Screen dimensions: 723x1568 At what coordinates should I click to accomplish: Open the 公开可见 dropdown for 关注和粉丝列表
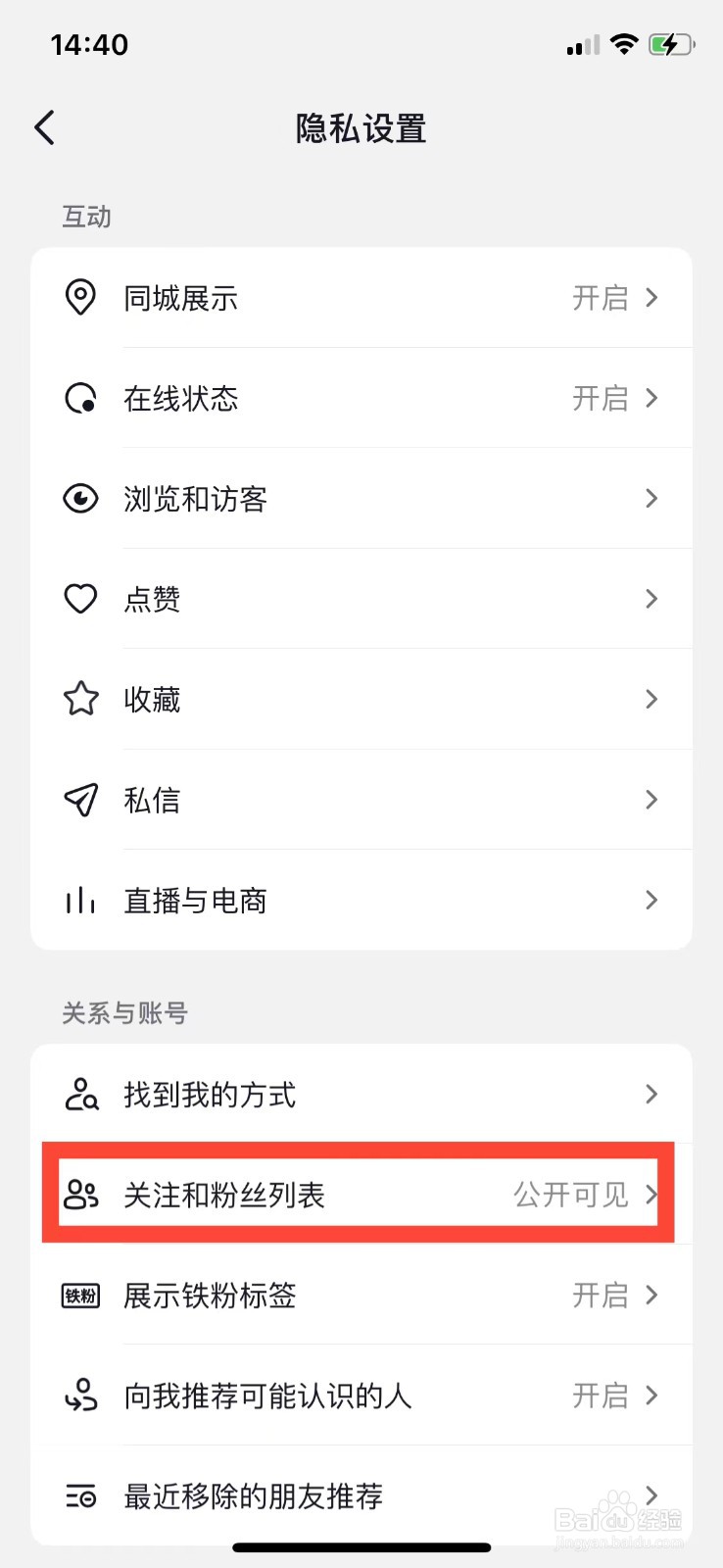[x=570, y=1194]
